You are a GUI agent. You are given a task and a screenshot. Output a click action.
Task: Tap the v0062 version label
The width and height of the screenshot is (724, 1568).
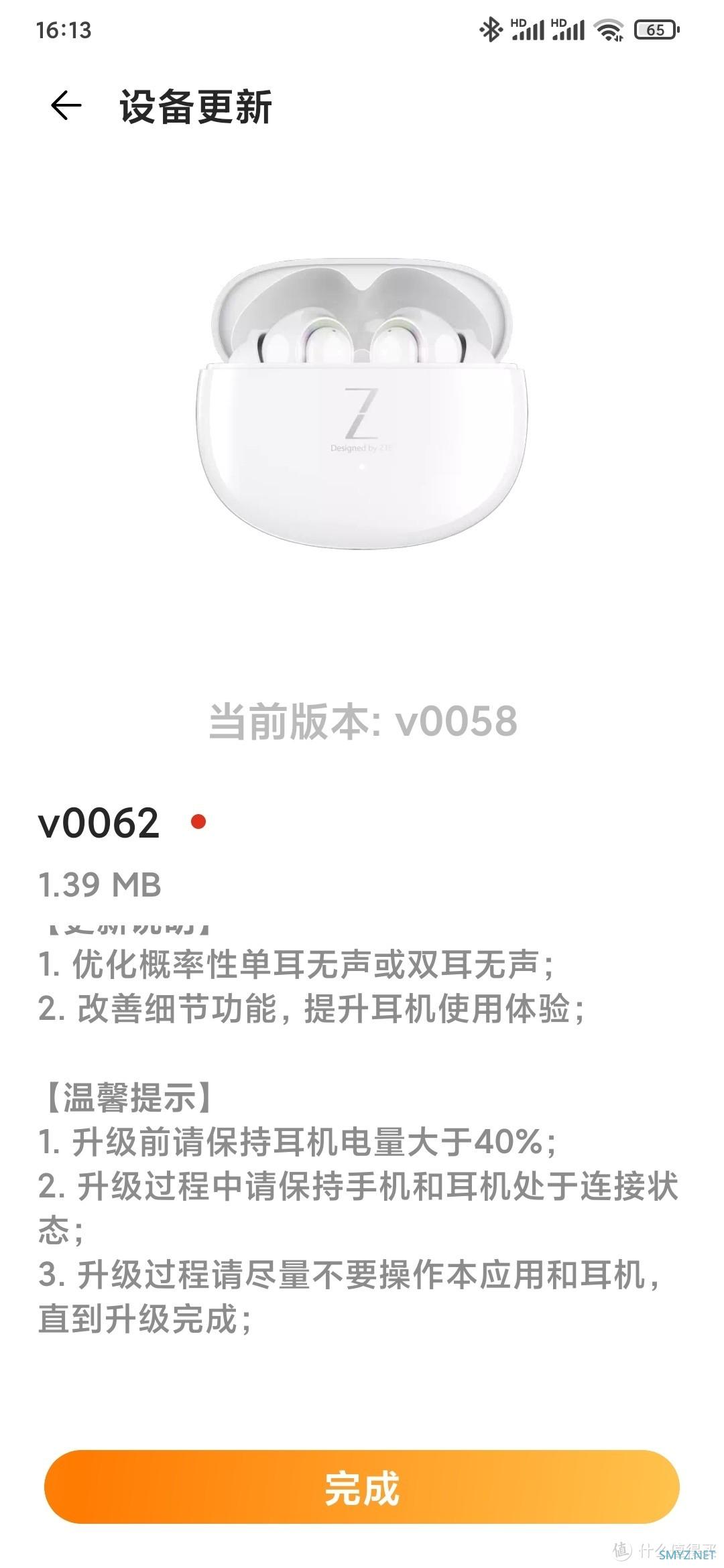point(99,822)
